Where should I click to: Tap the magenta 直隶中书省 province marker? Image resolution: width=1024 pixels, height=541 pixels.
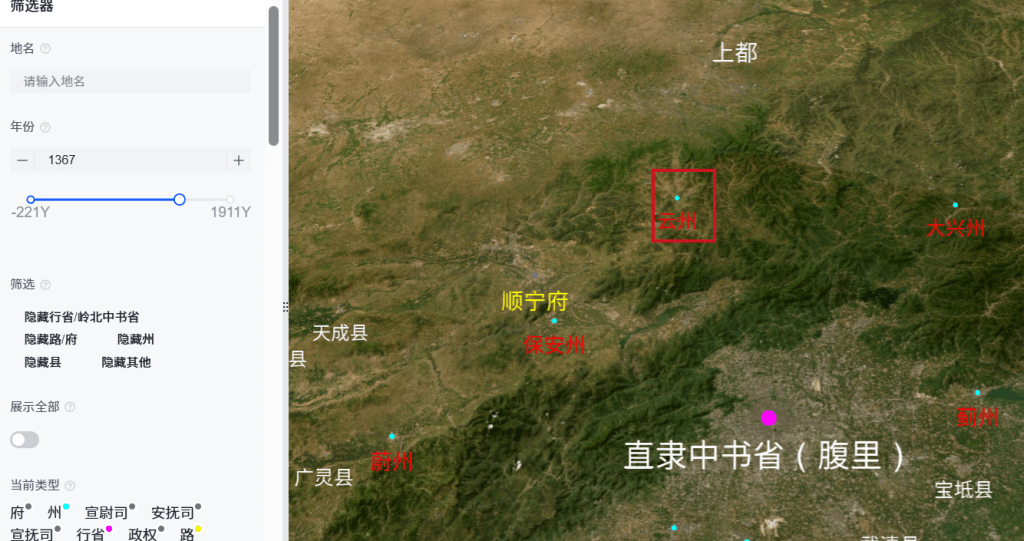click(x=768, y=418)
